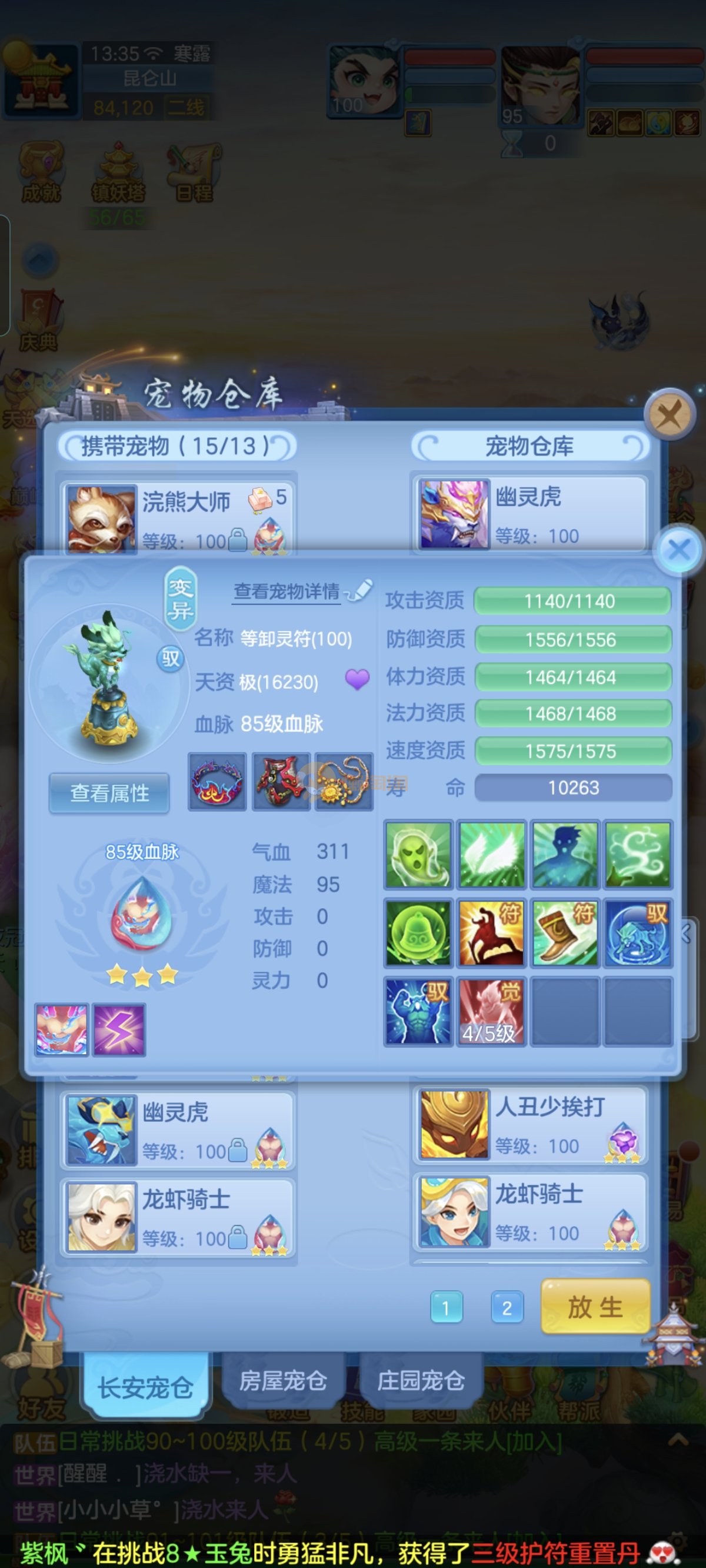Select the 幽灵虎 in the warehouse list
The image size is (706, 1568).
click(529, 514)
